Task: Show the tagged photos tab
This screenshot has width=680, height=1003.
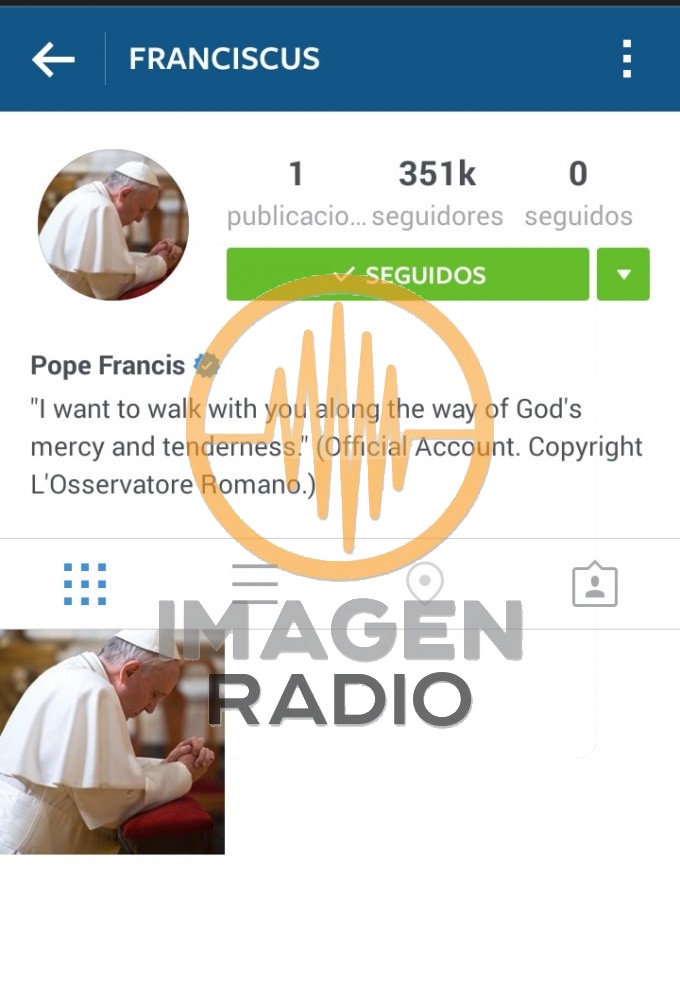Action: [595, 585]
